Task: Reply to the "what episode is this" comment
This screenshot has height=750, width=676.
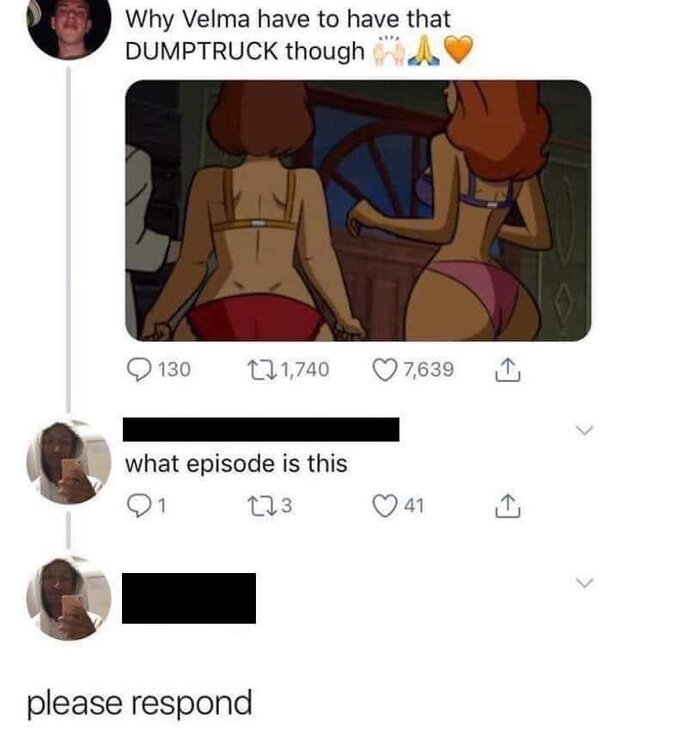Action: click(139, 507)
